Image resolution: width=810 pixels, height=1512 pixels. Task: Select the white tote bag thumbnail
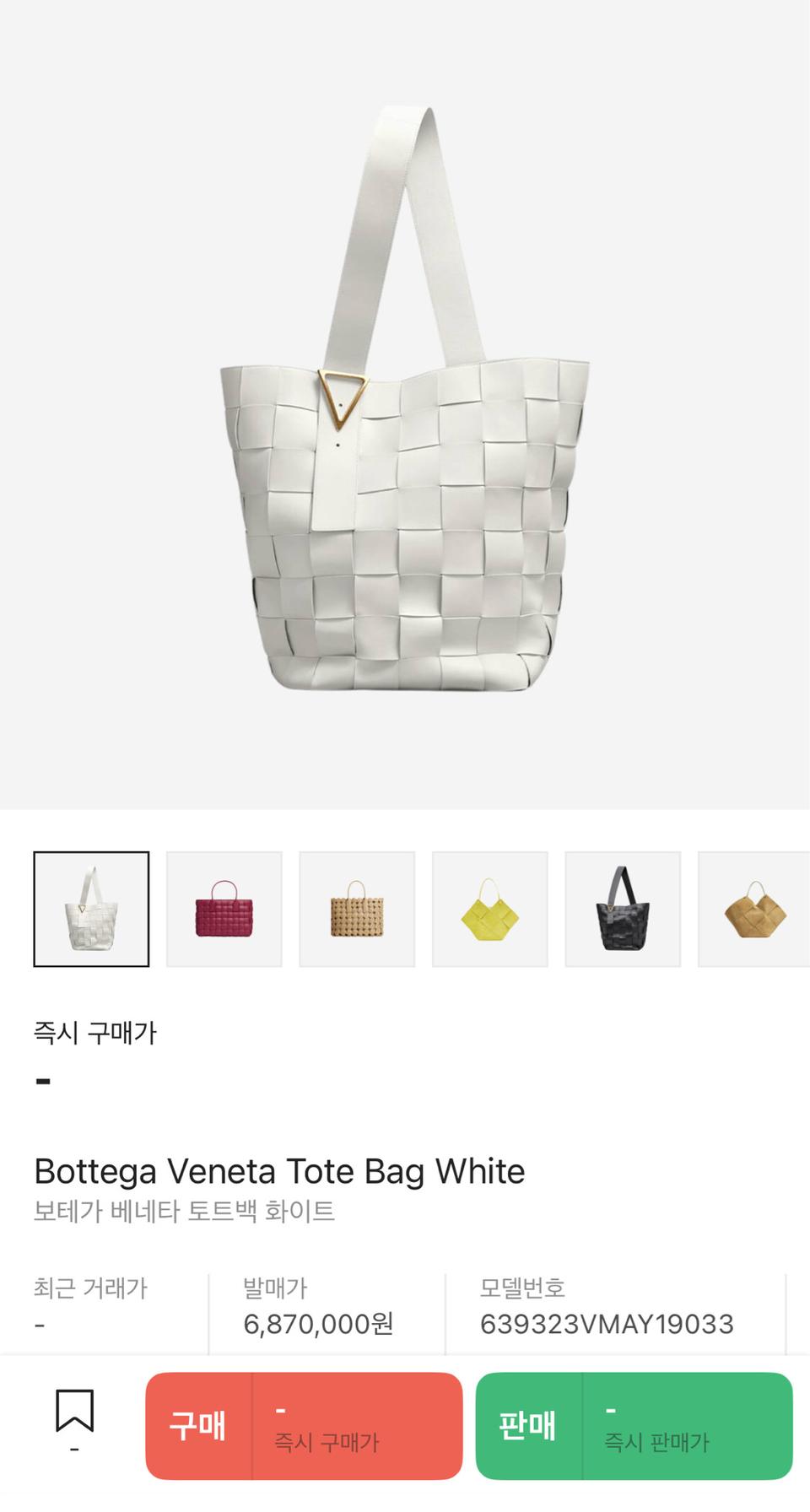click(91, 909)
